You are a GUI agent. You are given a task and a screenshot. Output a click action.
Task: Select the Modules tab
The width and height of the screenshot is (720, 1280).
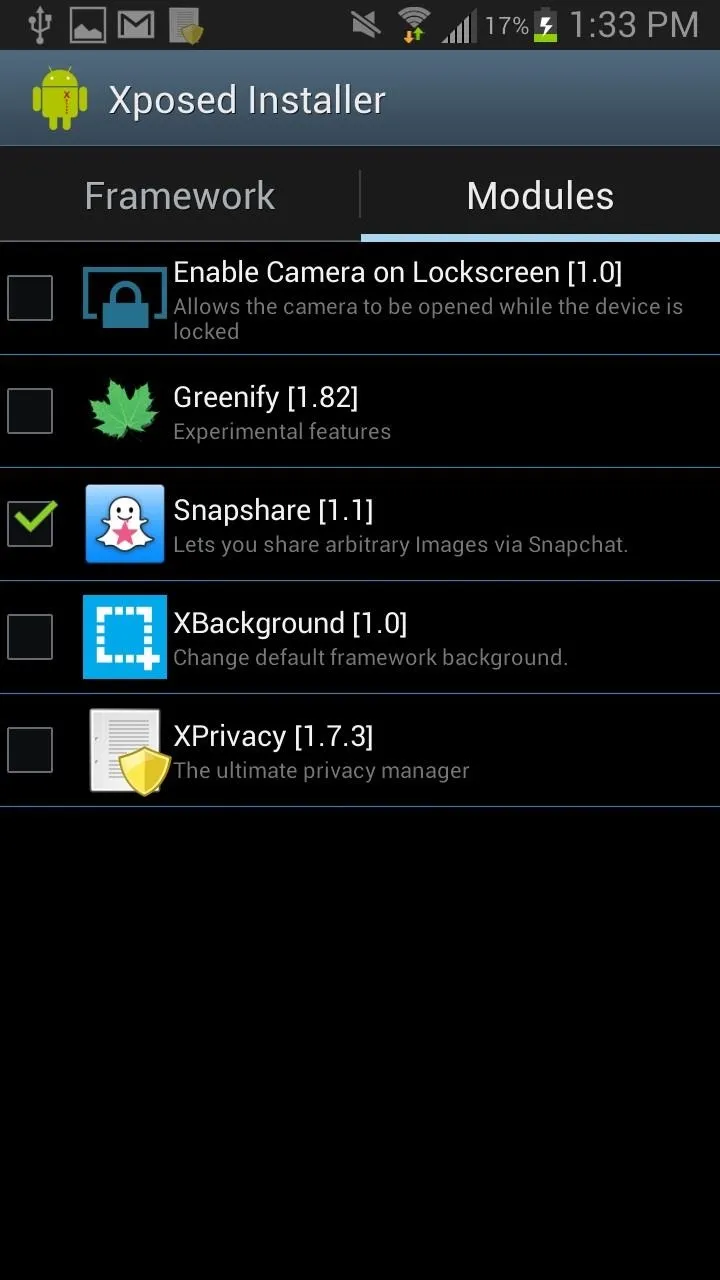pos(540,195)
